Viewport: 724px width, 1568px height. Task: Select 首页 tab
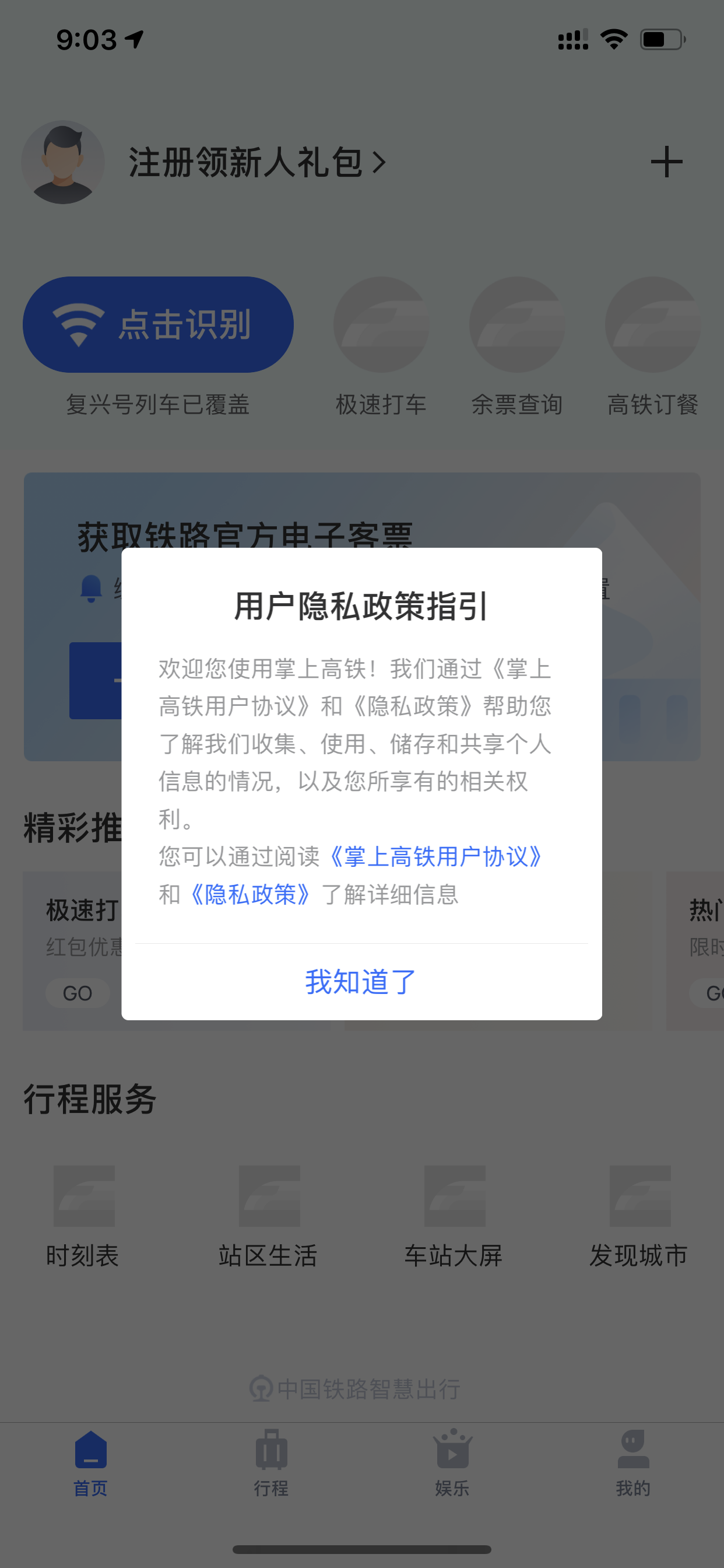click(x=91, y=1464)
